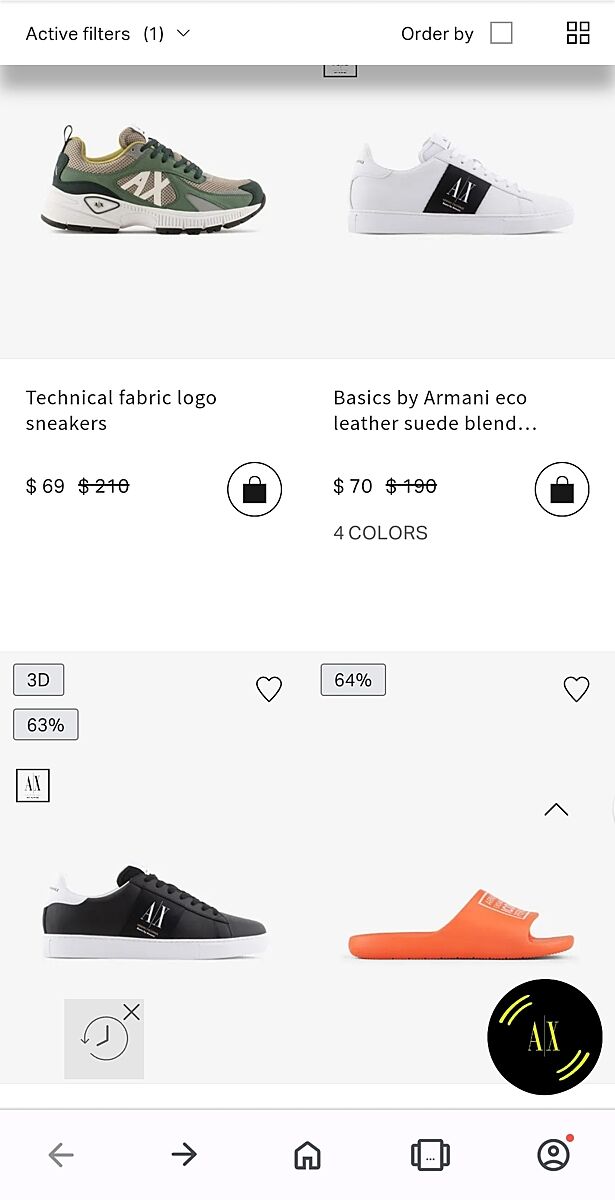
Task: Favorite the black sneakers with heart icon
Action: pos(269,689)
